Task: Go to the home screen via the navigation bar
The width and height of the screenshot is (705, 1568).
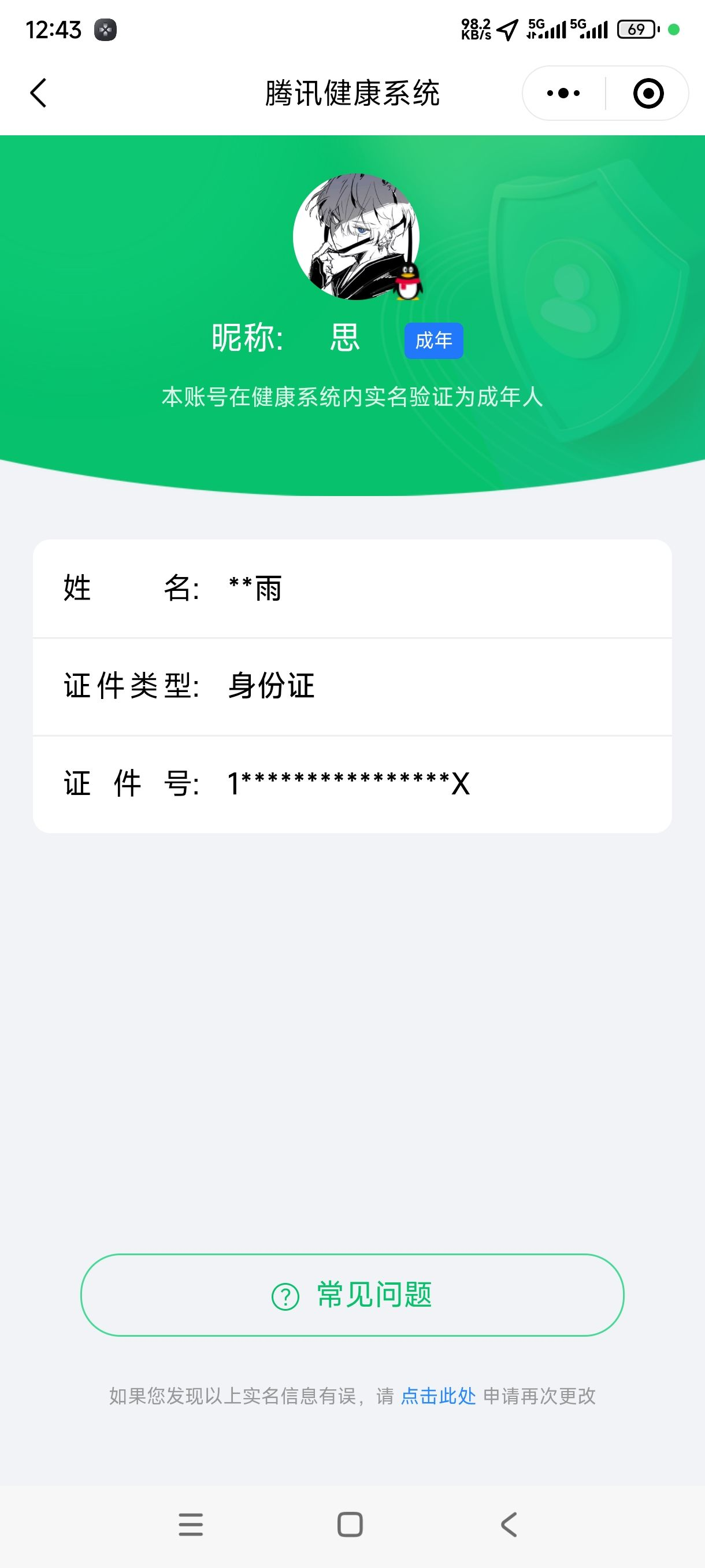Action: point(350,1525)
